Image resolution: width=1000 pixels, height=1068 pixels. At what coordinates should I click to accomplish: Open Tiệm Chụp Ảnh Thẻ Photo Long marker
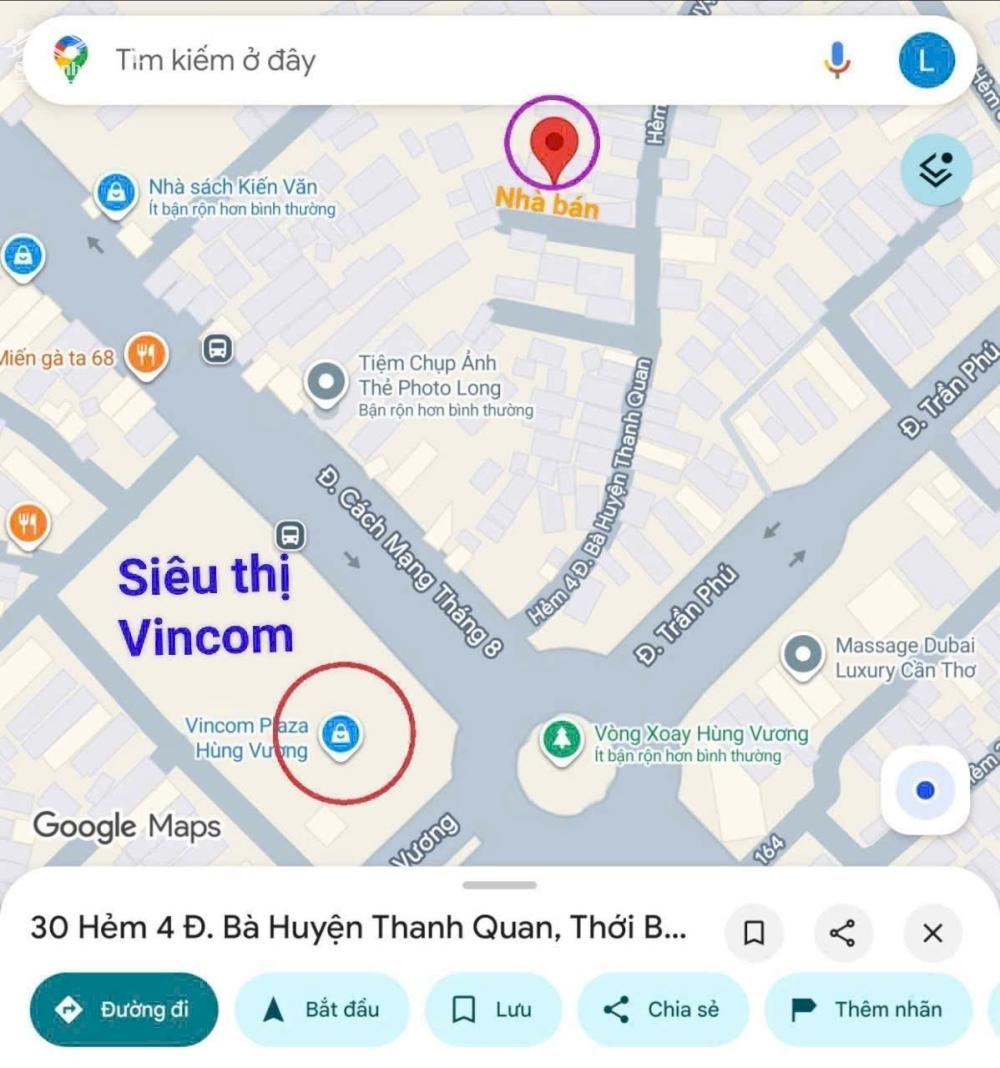(x=326, y=383)
